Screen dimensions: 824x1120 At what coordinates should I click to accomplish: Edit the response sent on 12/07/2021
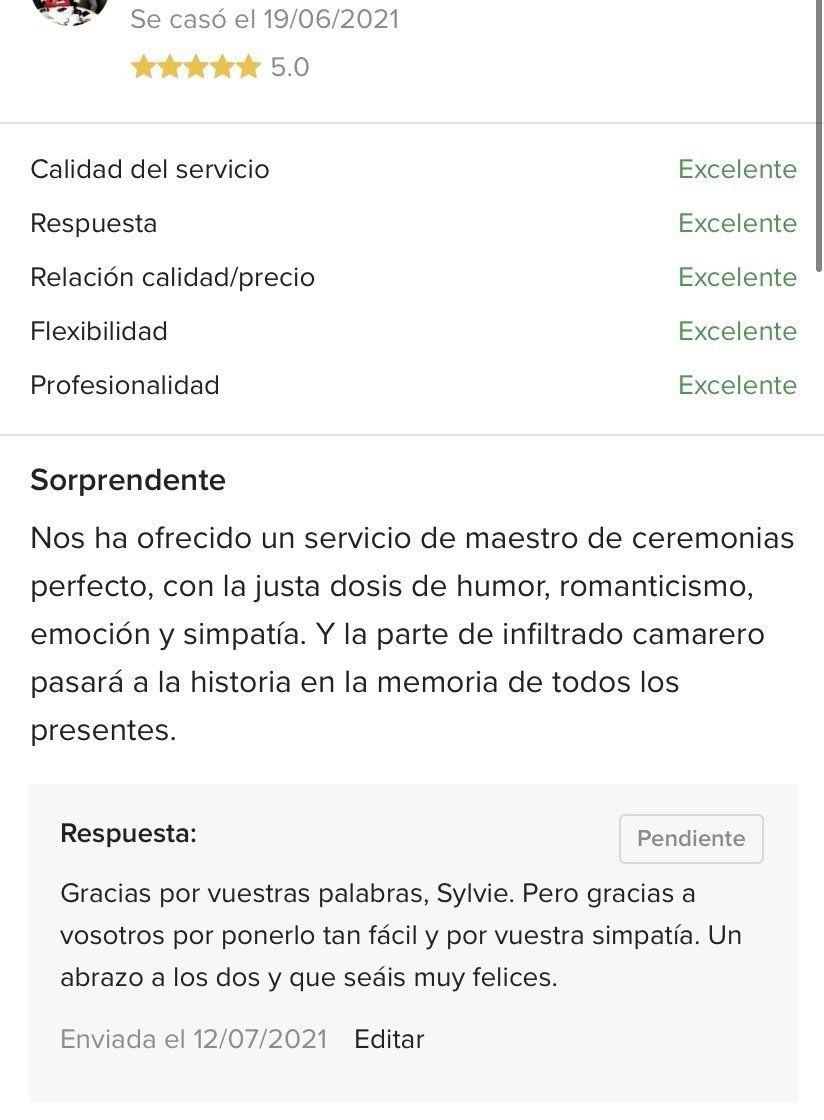[389, 1039]
